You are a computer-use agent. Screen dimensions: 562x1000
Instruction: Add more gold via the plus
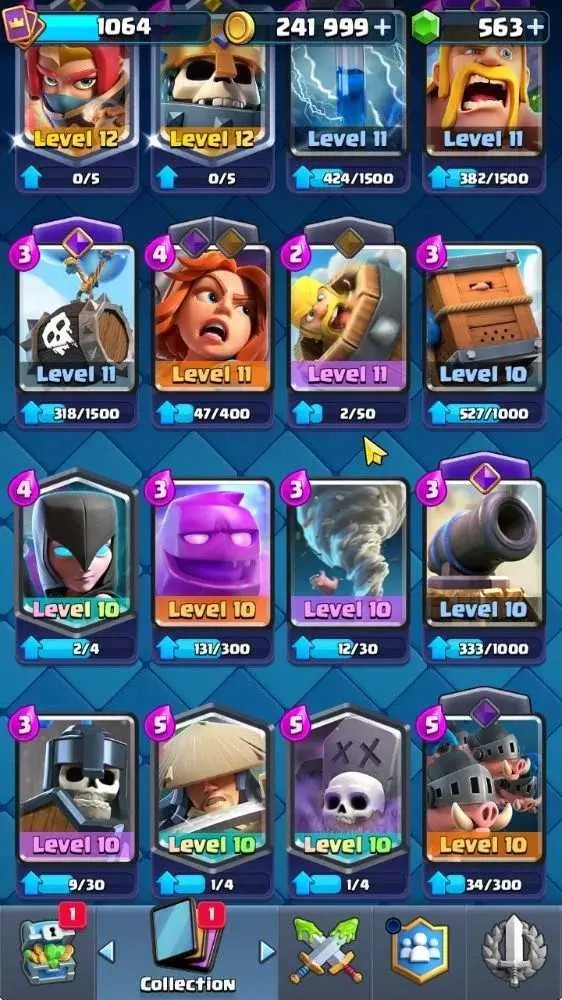pos(383,27)
